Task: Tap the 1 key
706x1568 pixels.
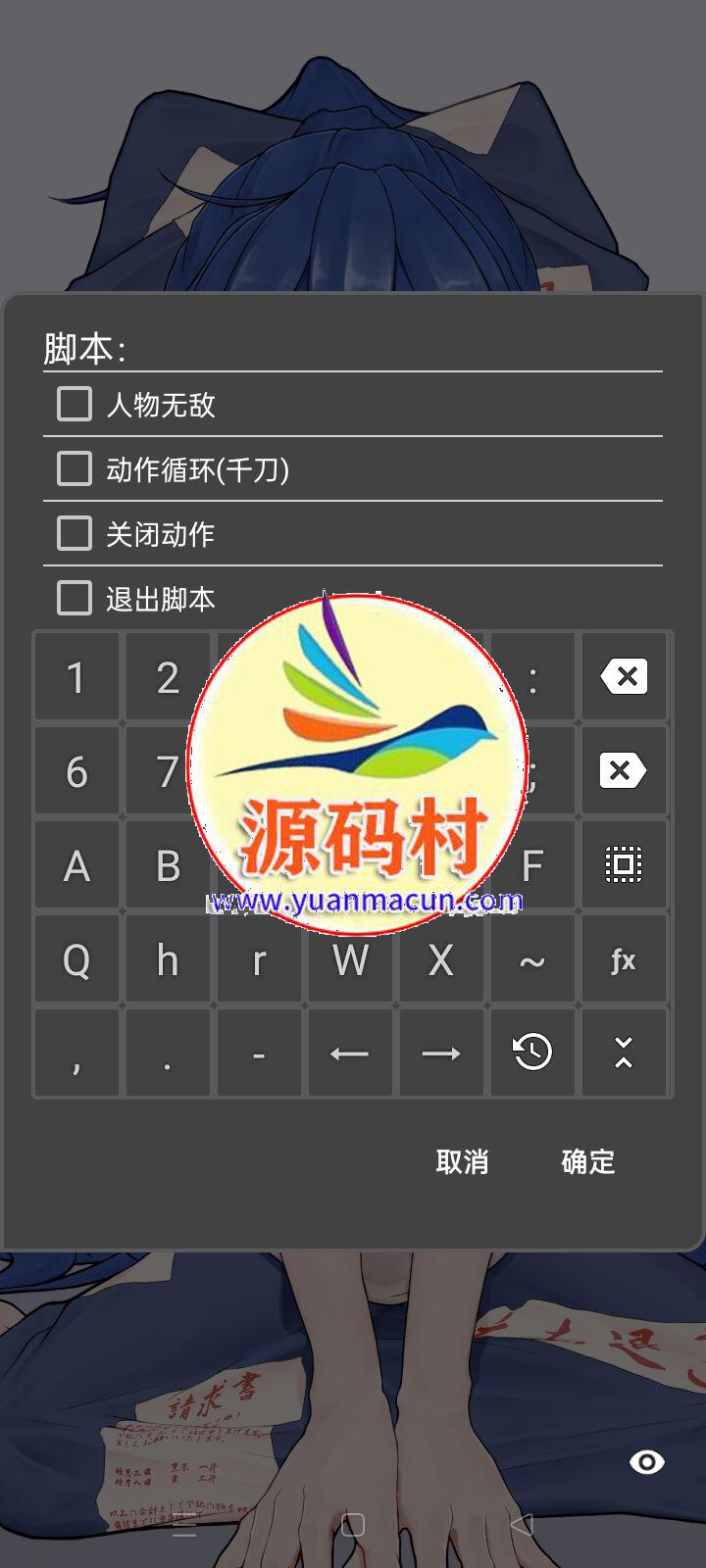Action: point(76,677)
